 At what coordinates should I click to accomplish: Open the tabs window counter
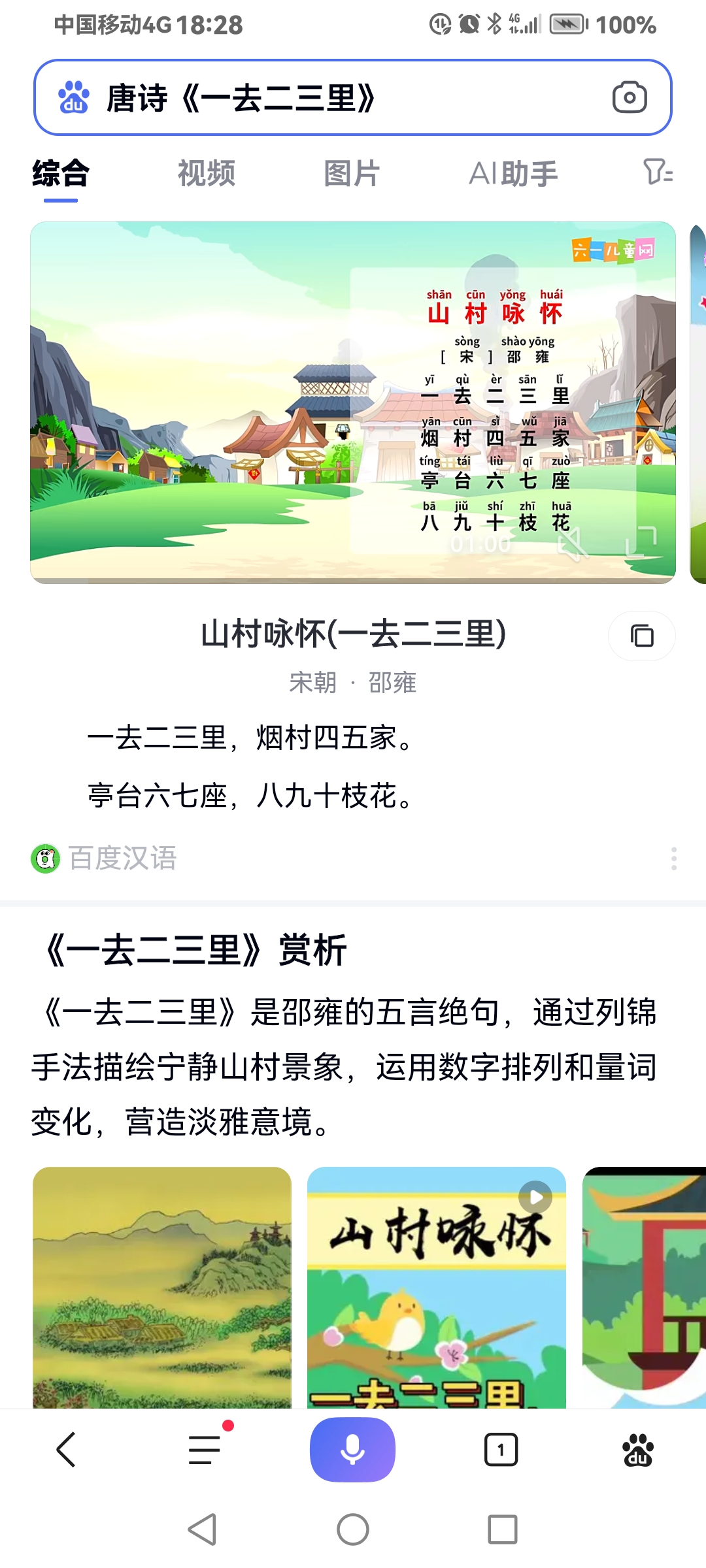501,1450
